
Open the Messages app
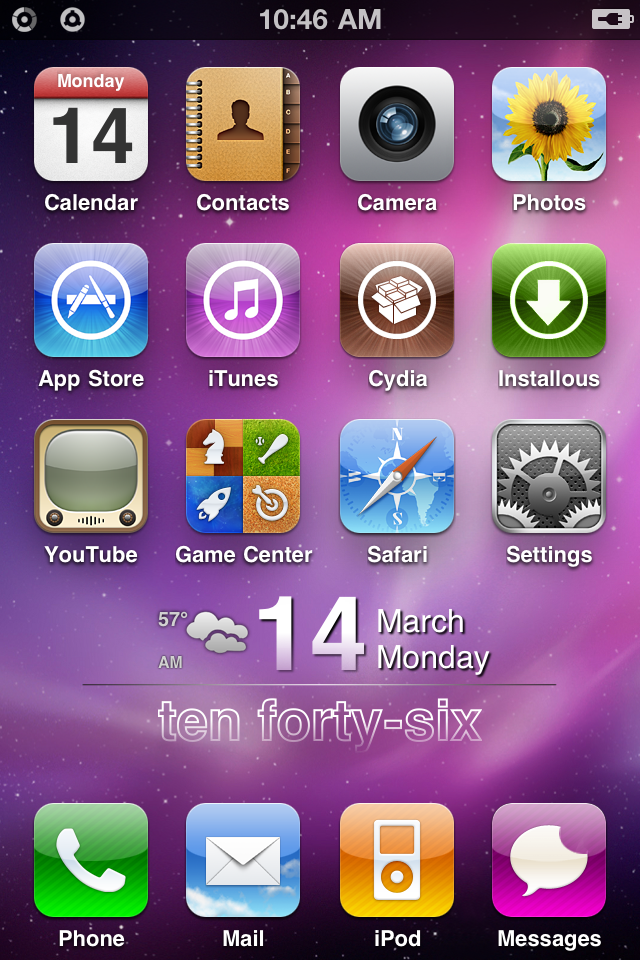(549, 860)
